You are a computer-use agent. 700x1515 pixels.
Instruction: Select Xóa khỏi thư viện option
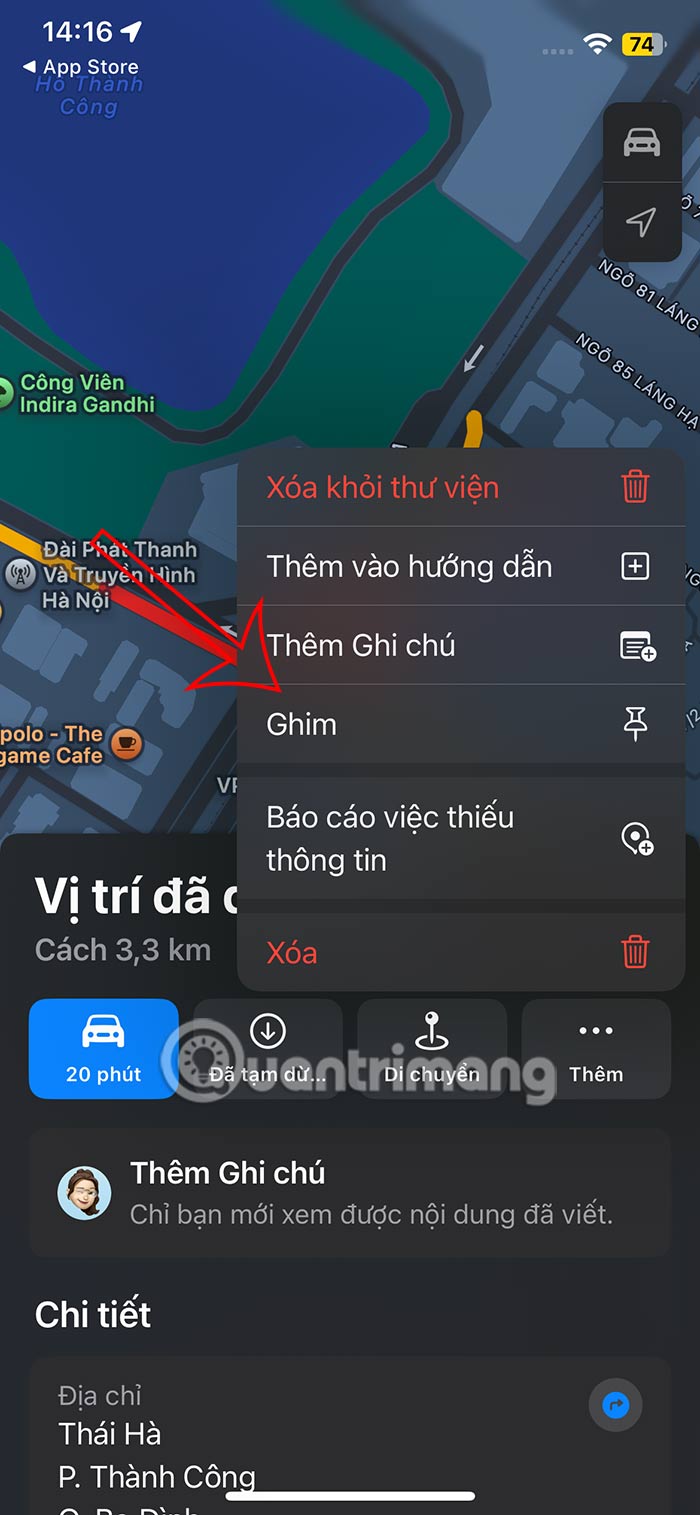[460, 488]
